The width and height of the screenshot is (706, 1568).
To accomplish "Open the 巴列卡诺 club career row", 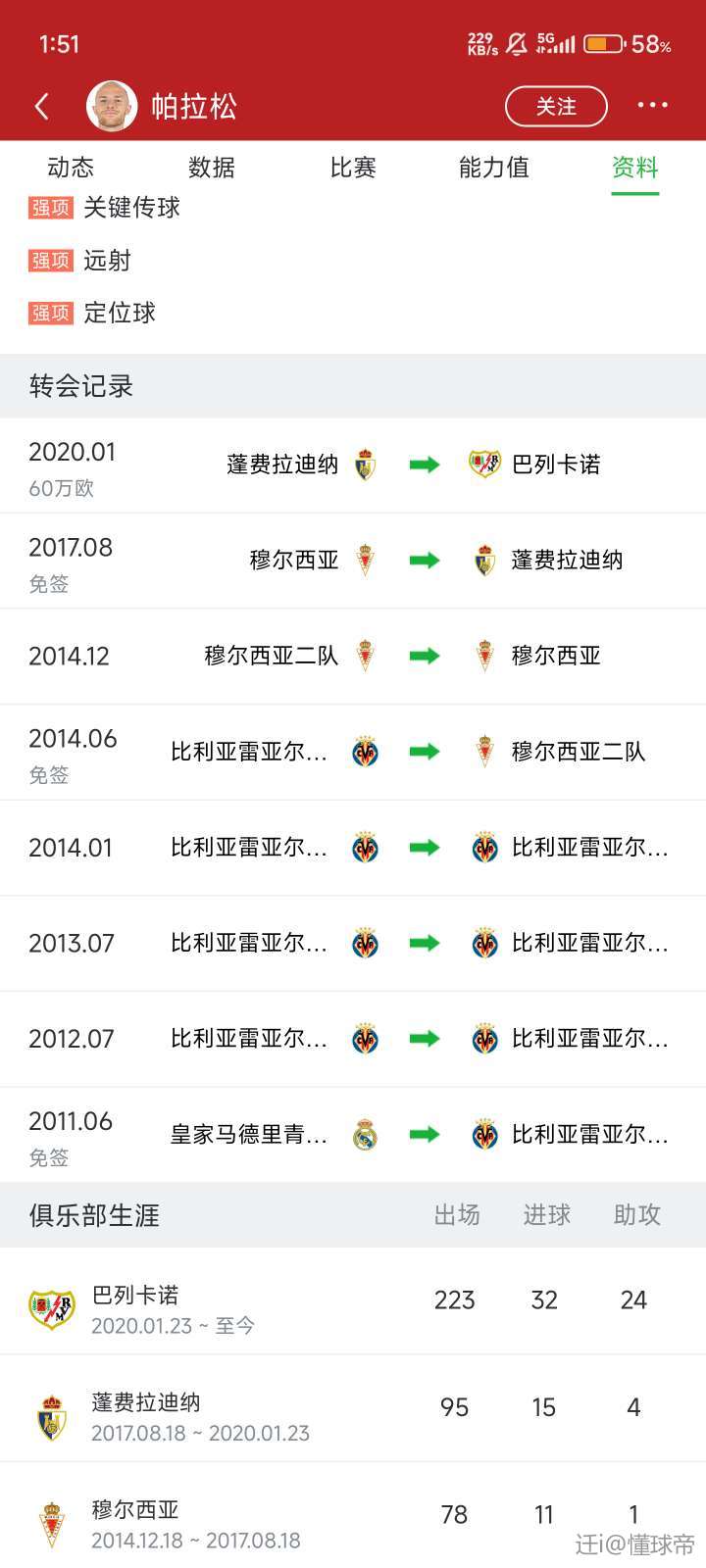I will tap(353, 1301).
